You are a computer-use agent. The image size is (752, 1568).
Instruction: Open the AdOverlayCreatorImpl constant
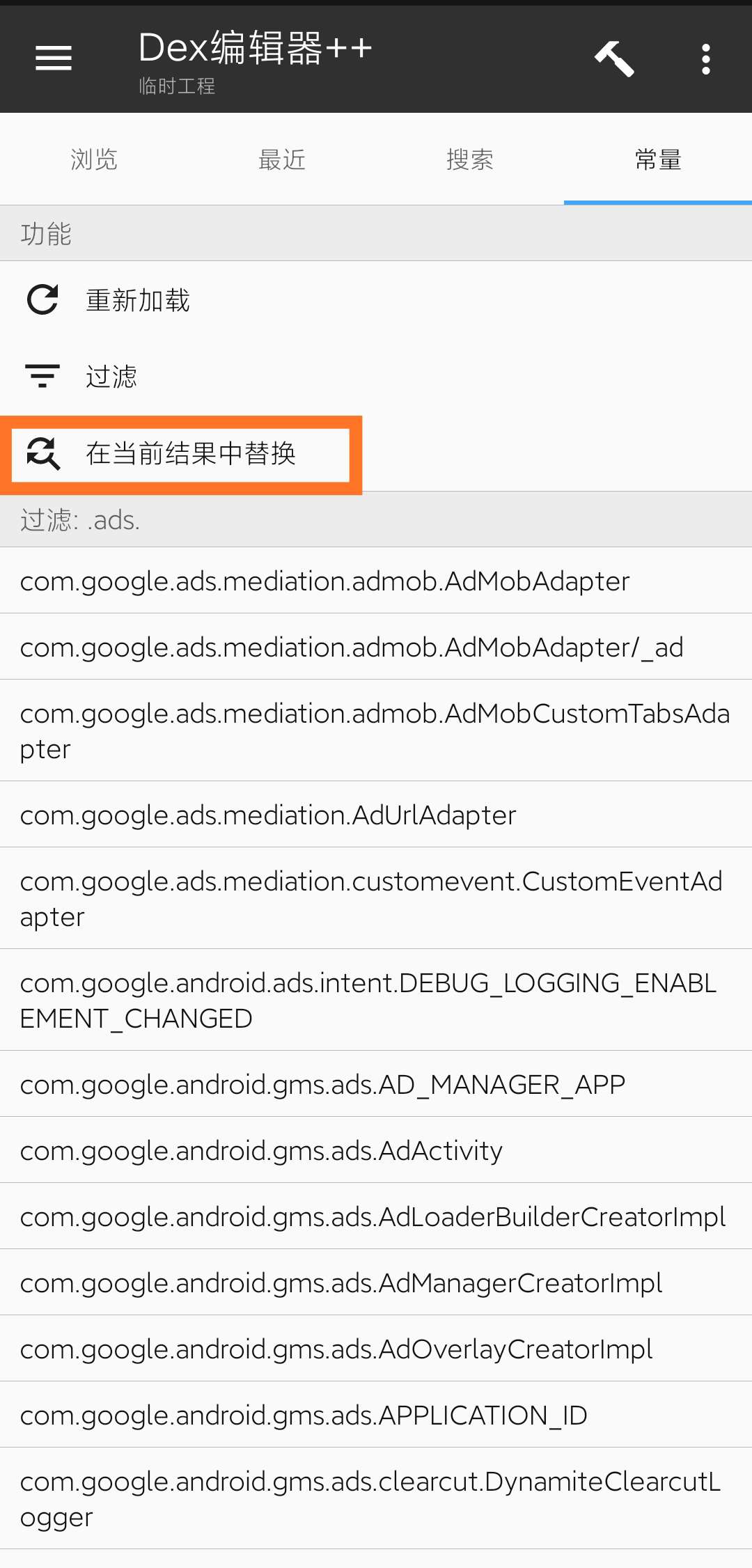[336, 1349]
